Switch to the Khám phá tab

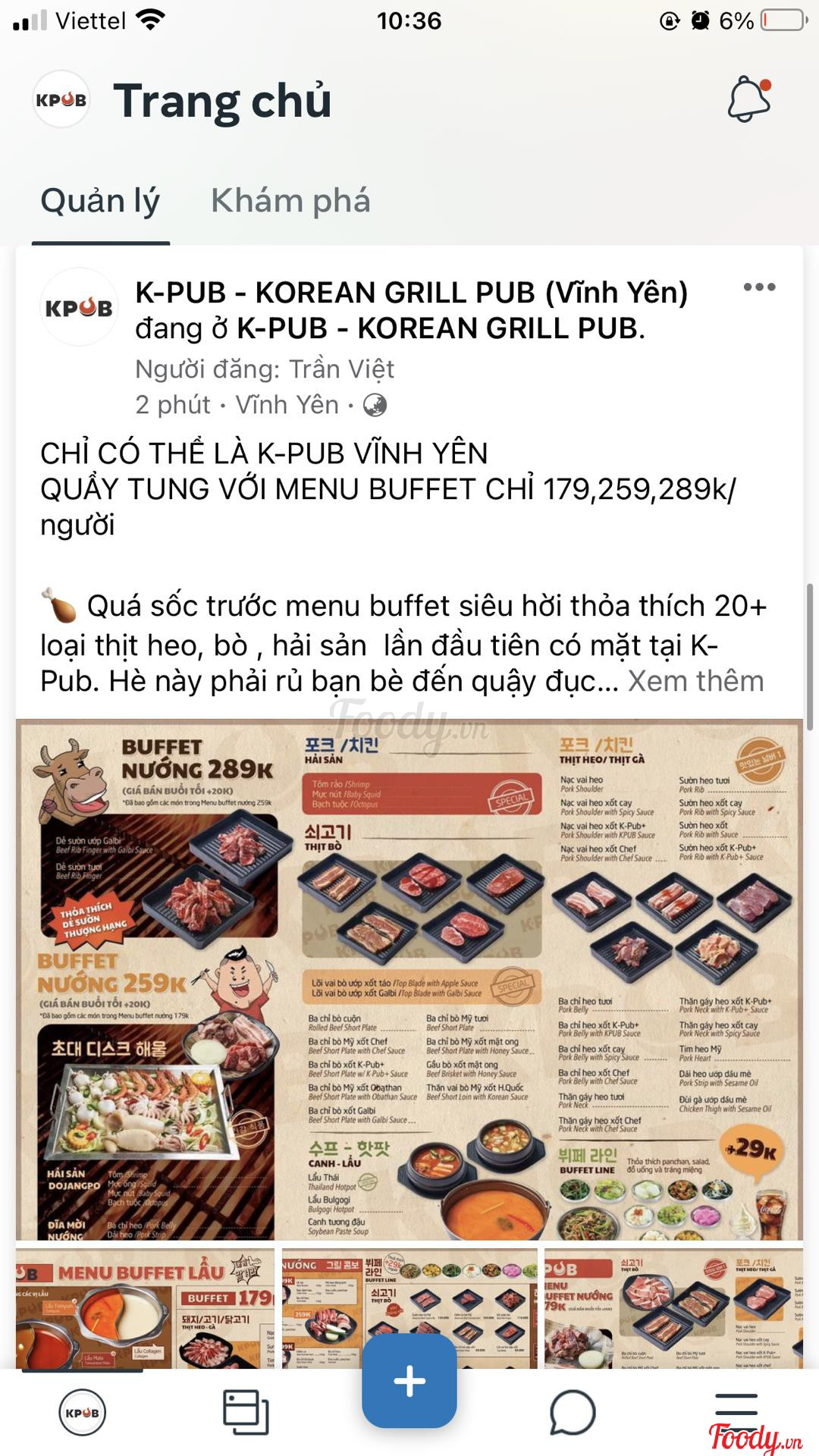click(290, 201)
